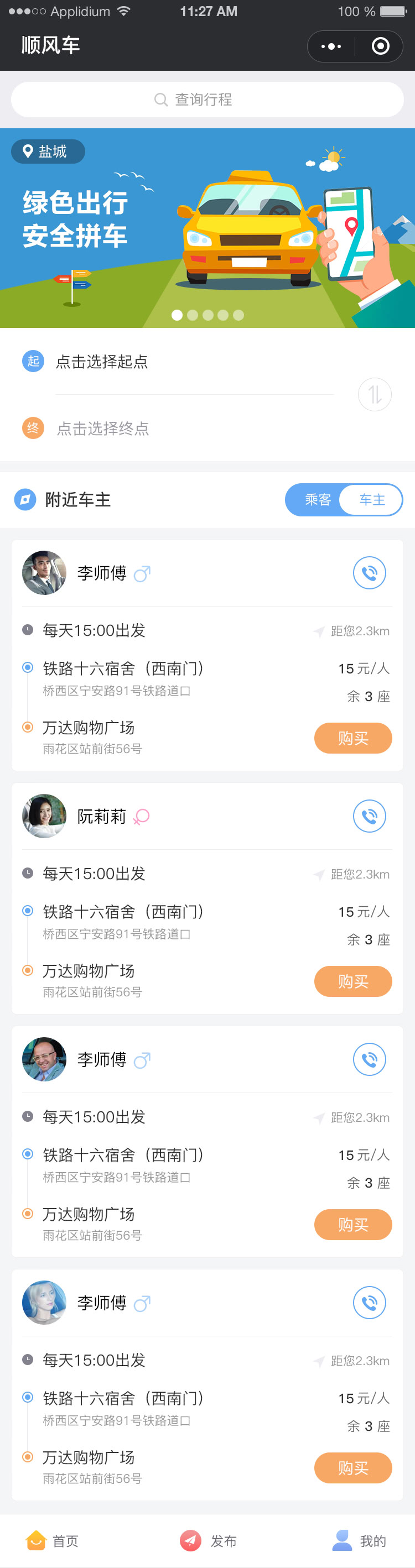Screen dimensions: 415x1568
Task: Switch to the 乘客 segment
Action: point(318,500)
